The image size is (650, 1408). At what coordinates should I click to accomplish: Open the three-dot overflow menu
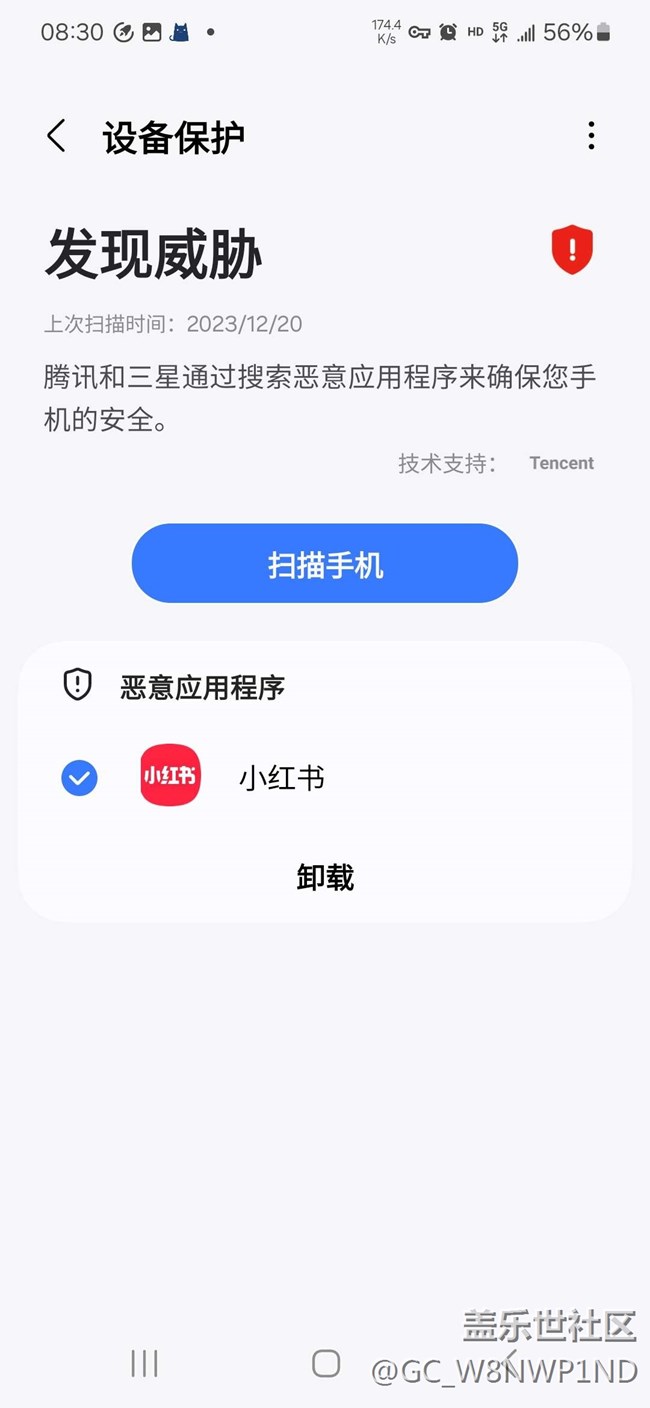click(591, 136)
